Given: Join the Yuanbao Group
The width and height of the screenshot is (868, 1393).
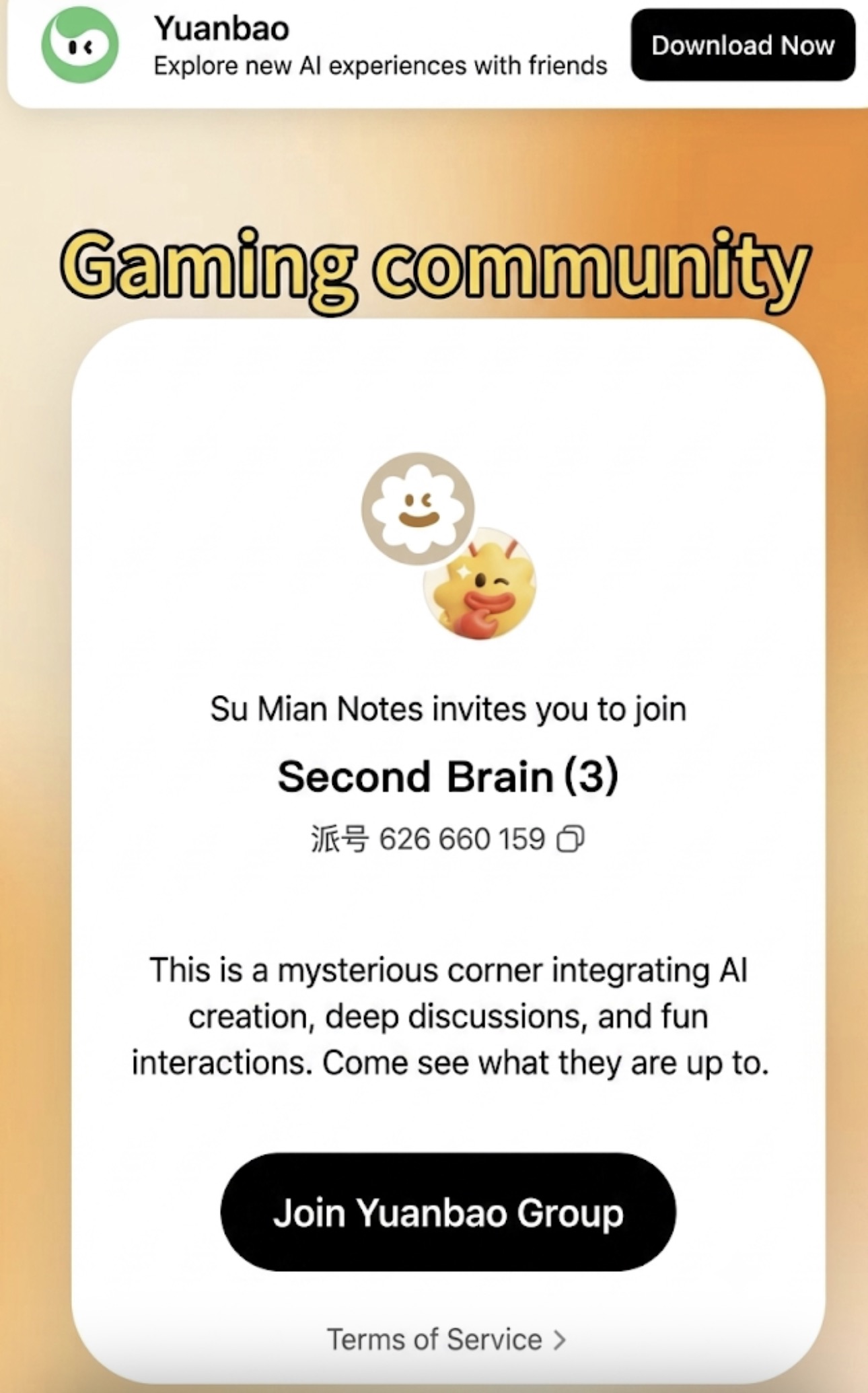Looking at the screenshot, I should tap(448, 1212).
